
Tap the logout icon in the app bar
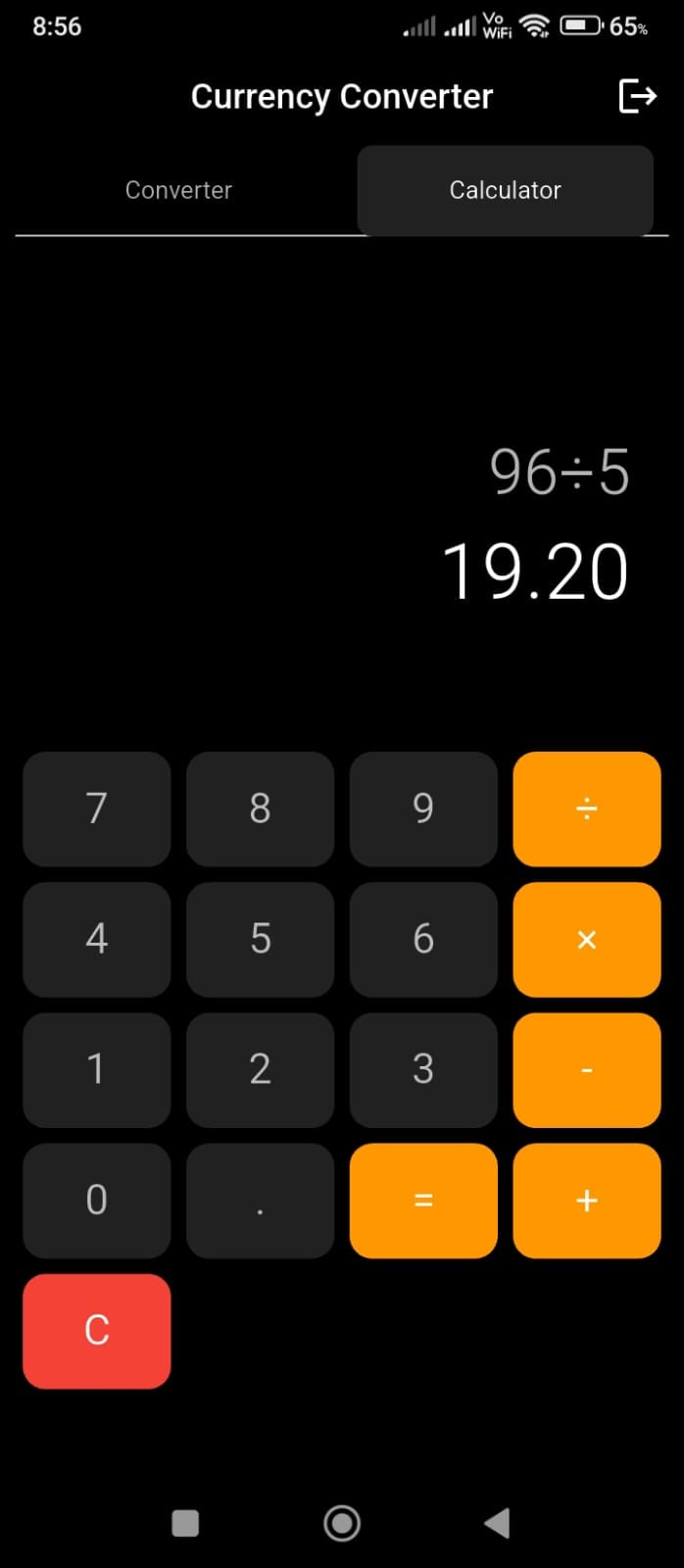click(x=637, y=96)
